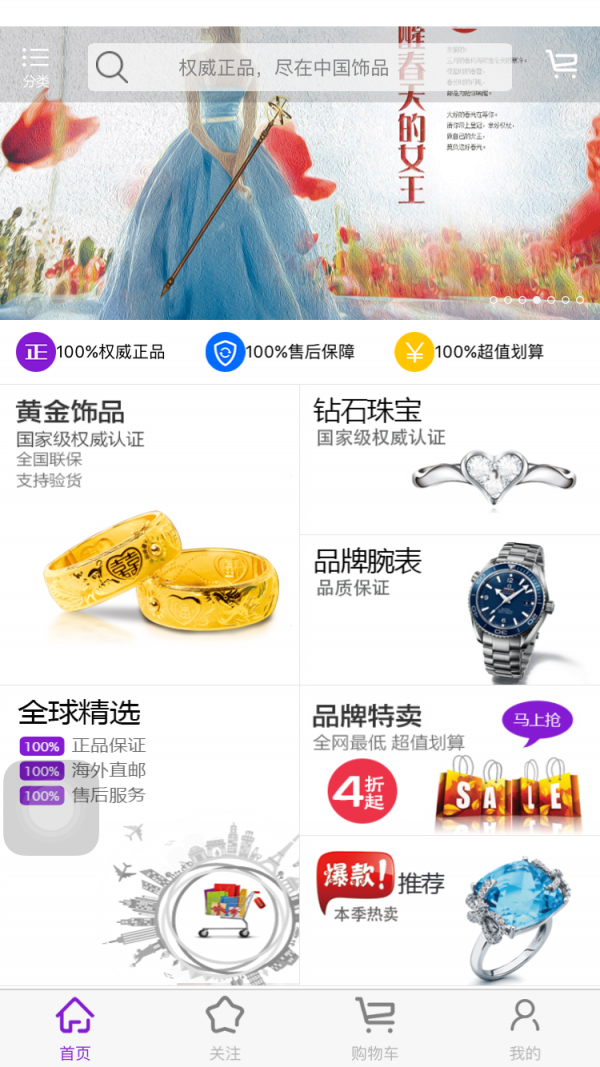Open the 钻石珠宝 diamond jewelry tile
Screen dimensions: 600x1067
(450, 458)
